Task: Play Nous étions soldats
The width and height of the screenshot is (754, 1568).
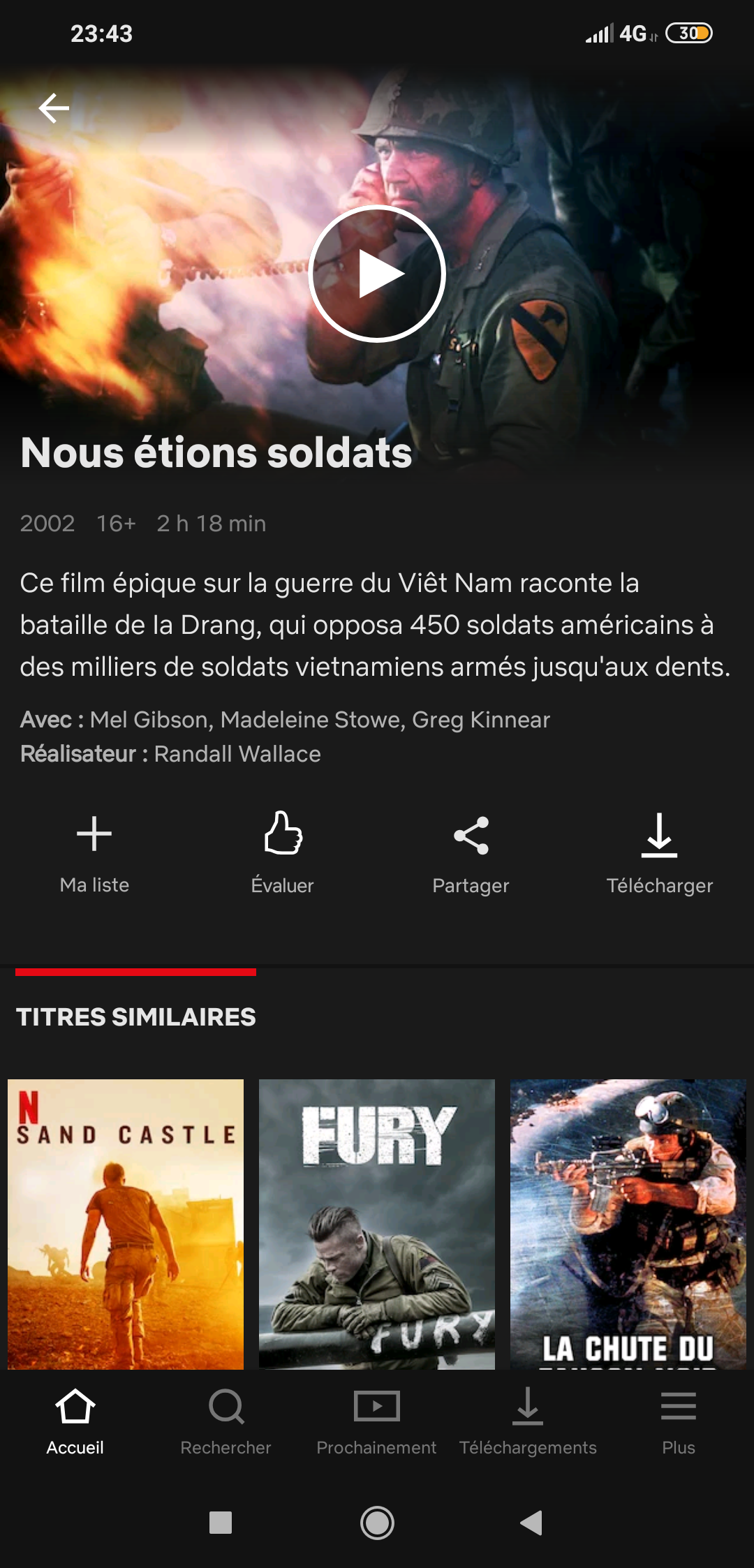Action: 377,274
